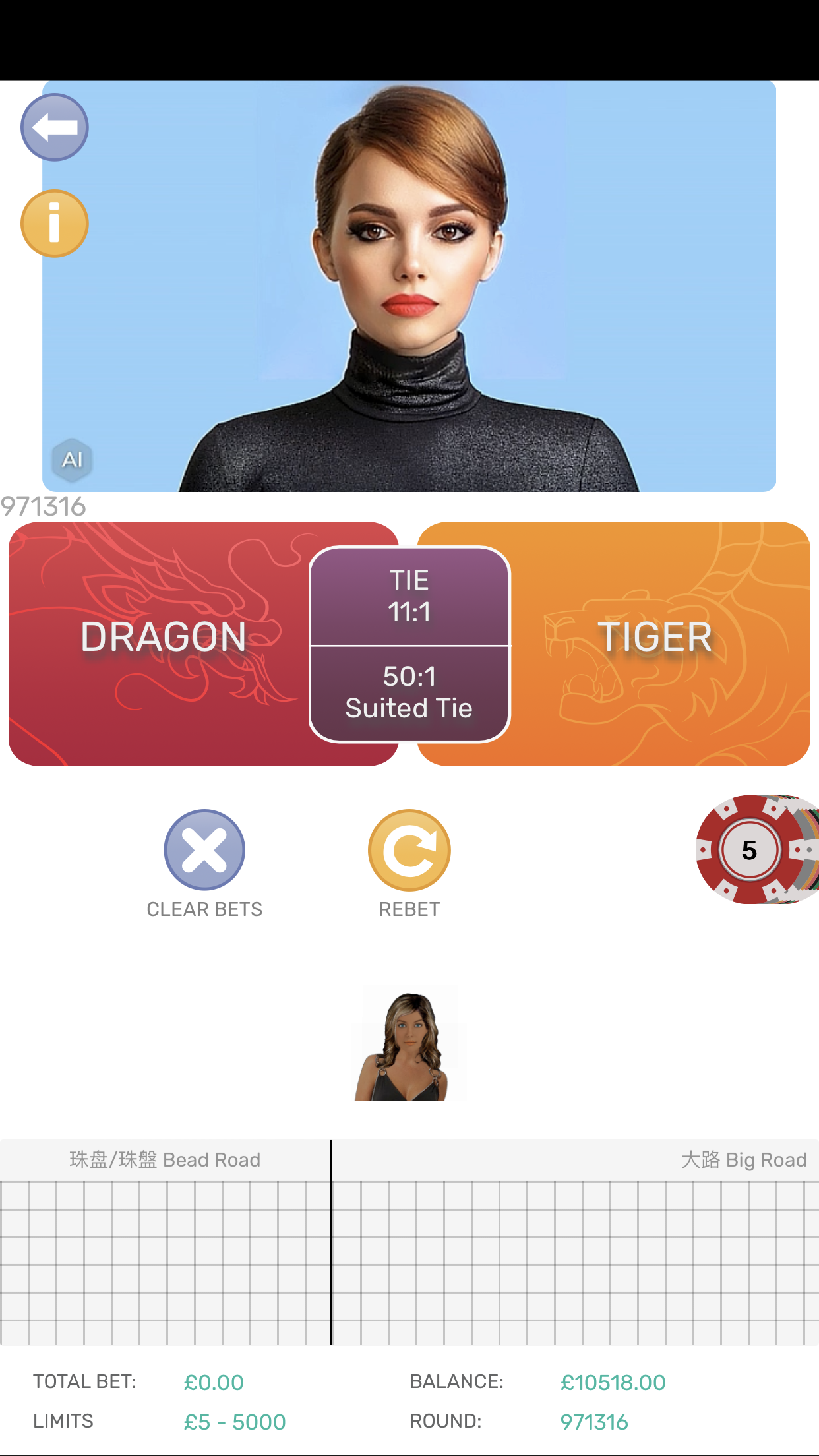Open the game info button
Screen dimensions: 819x1456
tap(55, 224)
